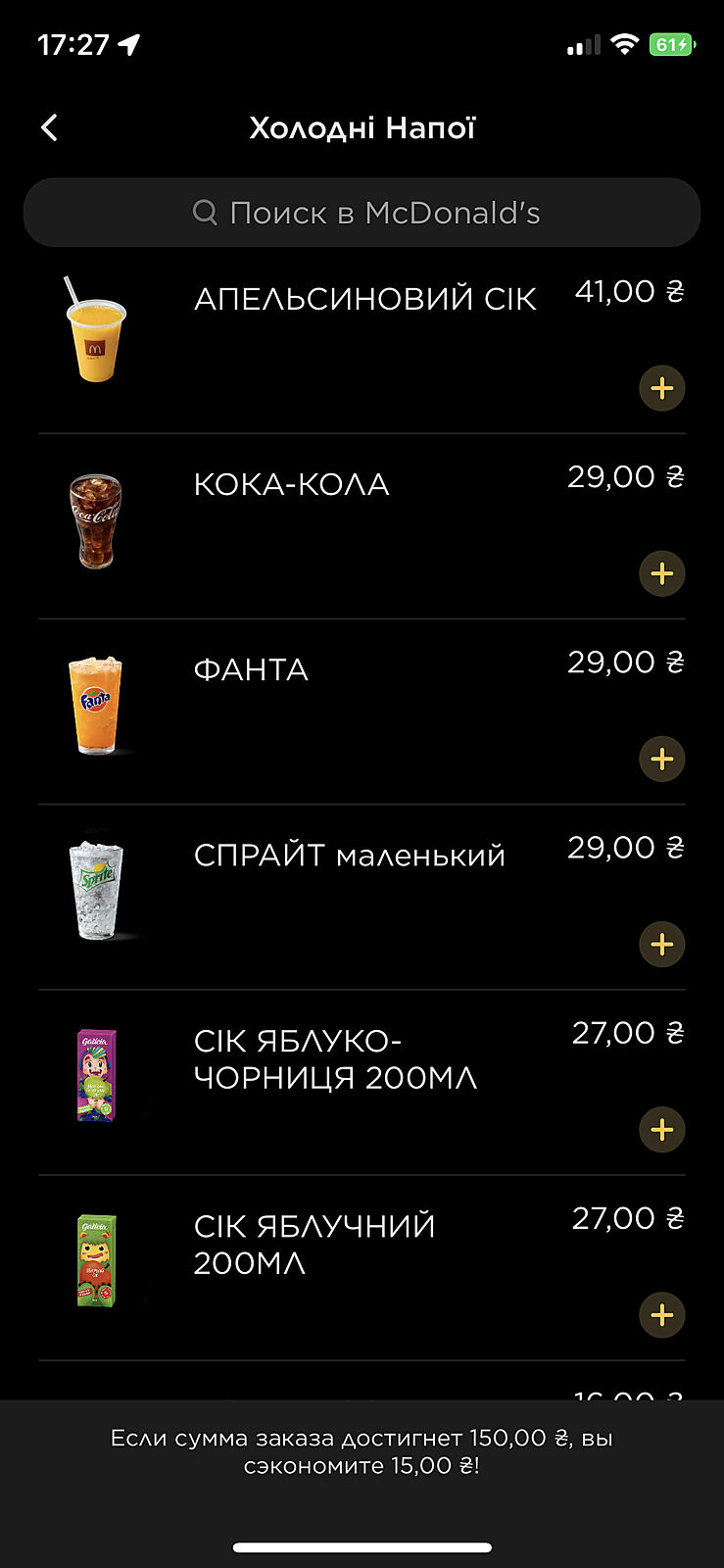Add КОКА-КОЛА to the order
724x1568 pixels.
tap(662, 573)
